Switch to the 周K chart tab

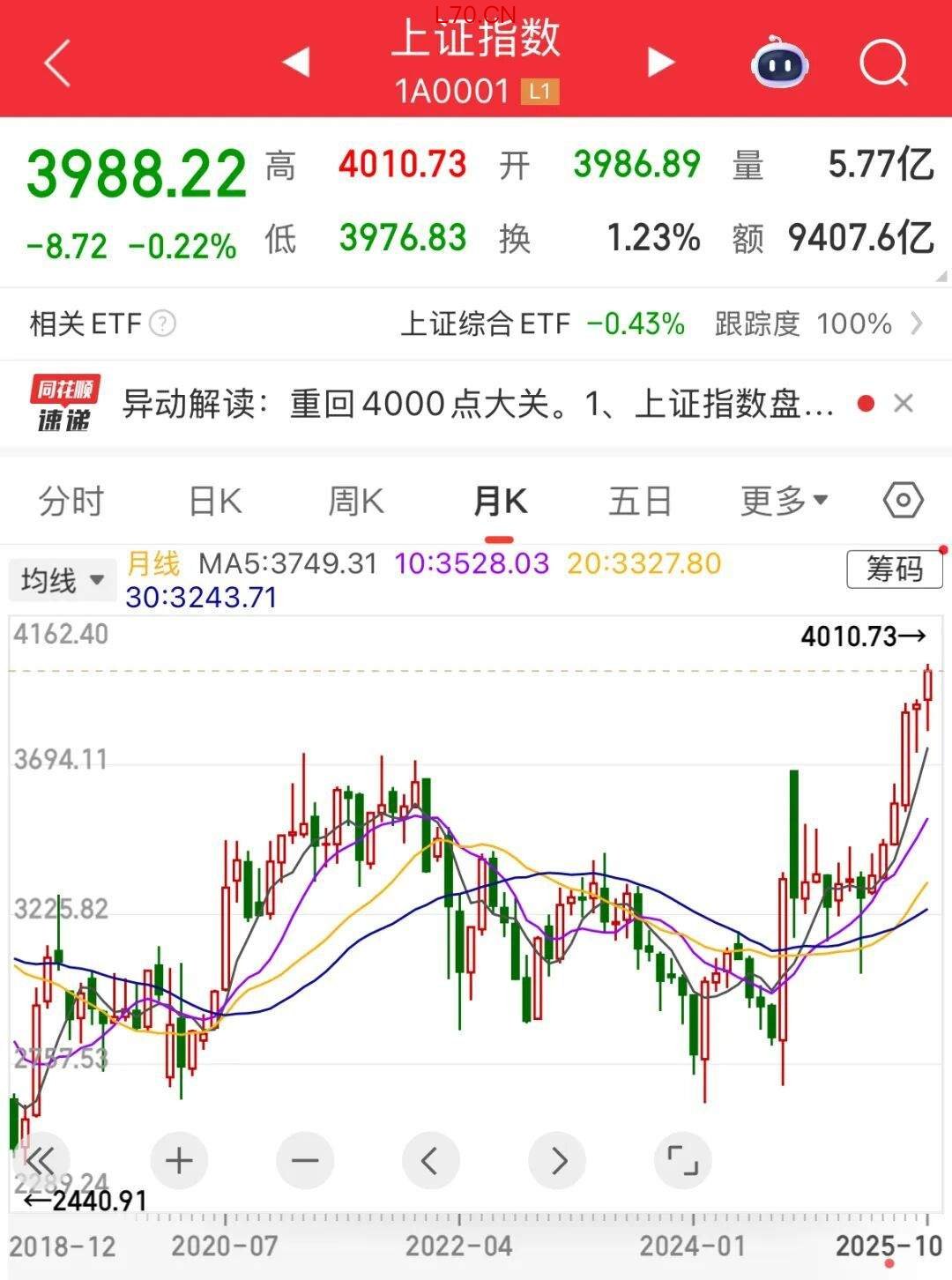tap(356, 502)
